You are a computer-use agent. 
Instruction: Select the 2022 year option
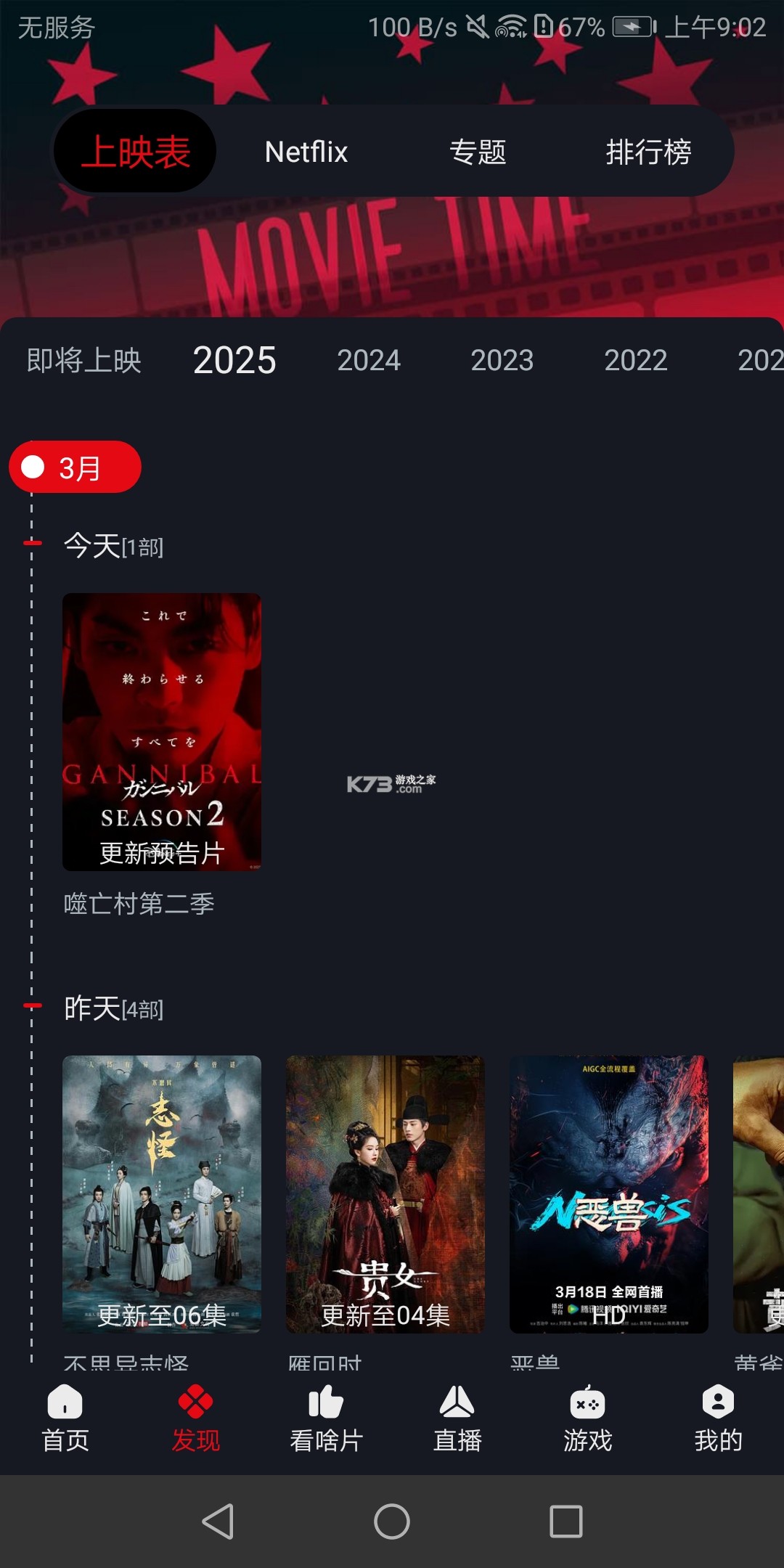[637, 360]
